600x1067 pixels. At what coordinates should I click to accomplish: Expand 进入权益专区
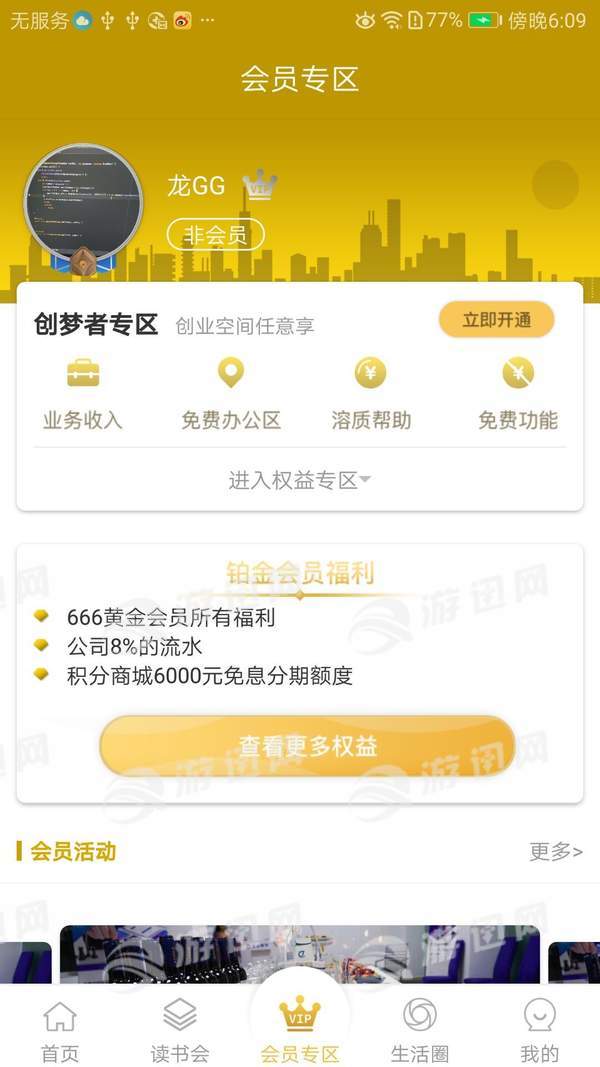click(x=299, y=480)
